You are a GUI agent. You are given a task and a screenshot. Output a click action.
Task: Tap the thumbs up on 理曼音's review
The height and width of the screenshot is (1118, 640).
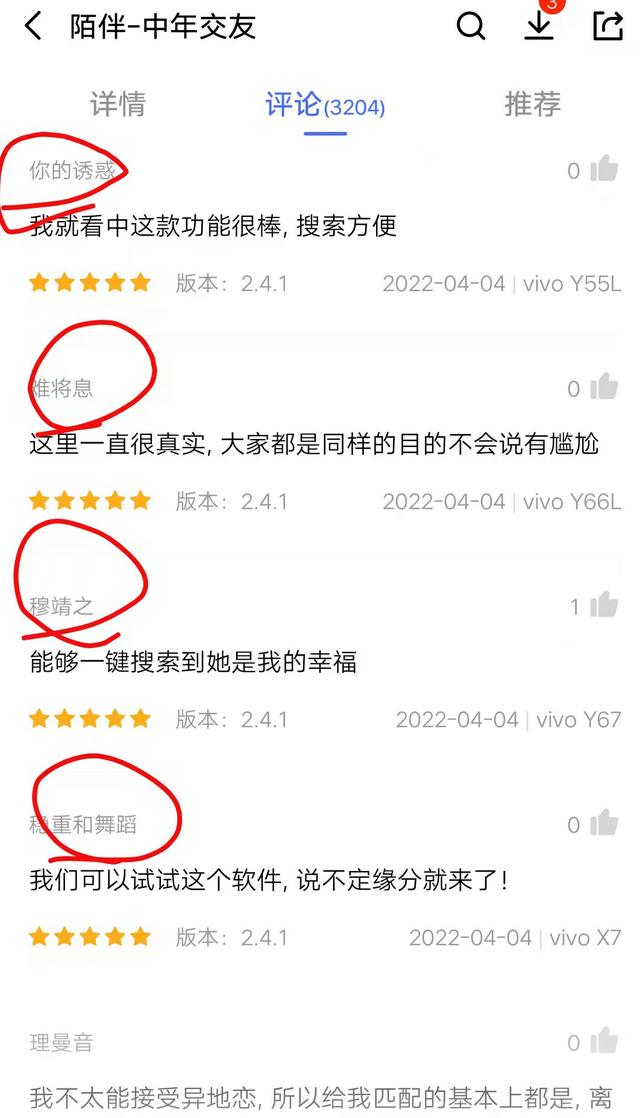604,1043
